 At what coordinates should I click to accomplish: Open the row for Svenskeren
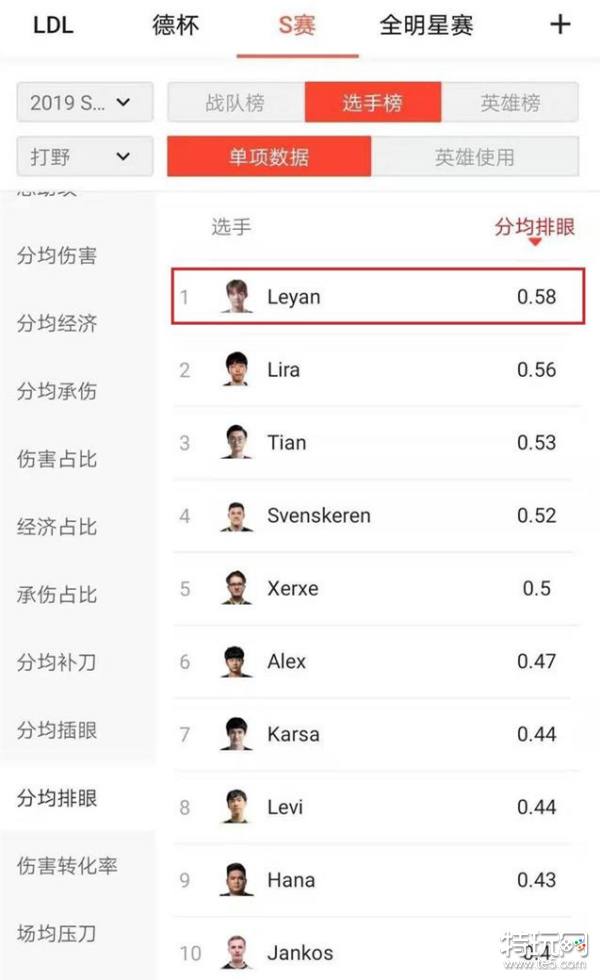(x=377, y=516)
